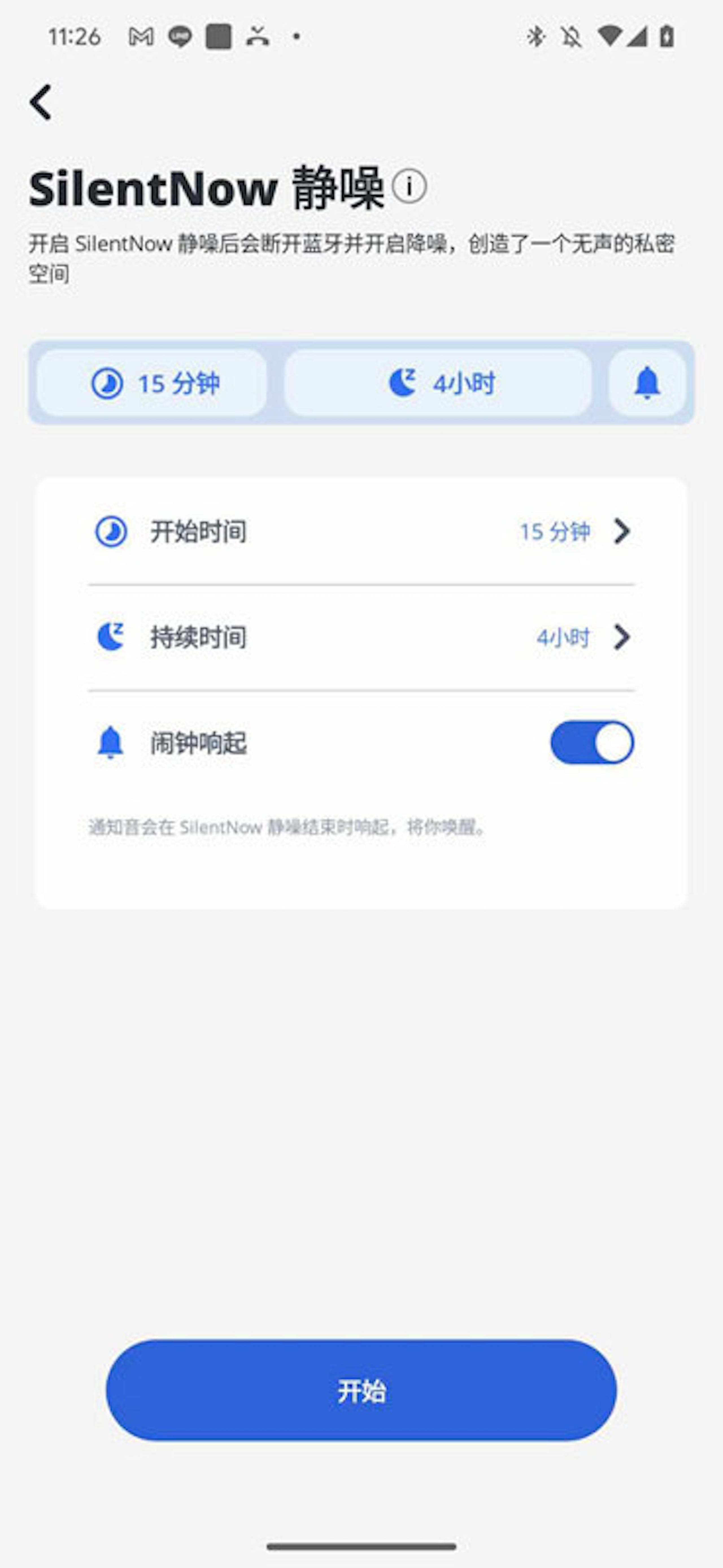Tap the bell chip in the summary bar
Screen dimensions: 723x1568
tap(647, 383)
